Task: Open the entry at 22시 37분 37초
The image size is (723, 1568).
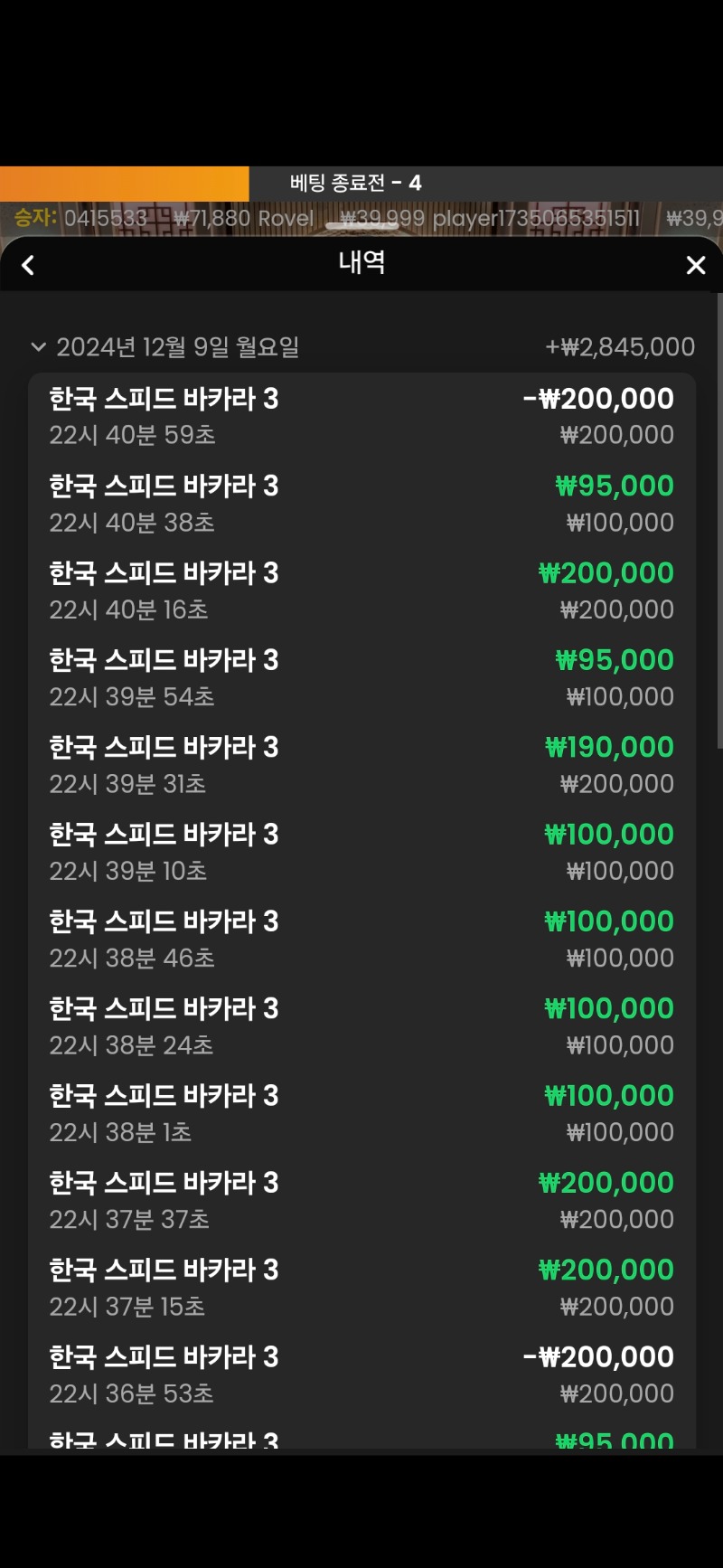Action: click(361, 1200)
